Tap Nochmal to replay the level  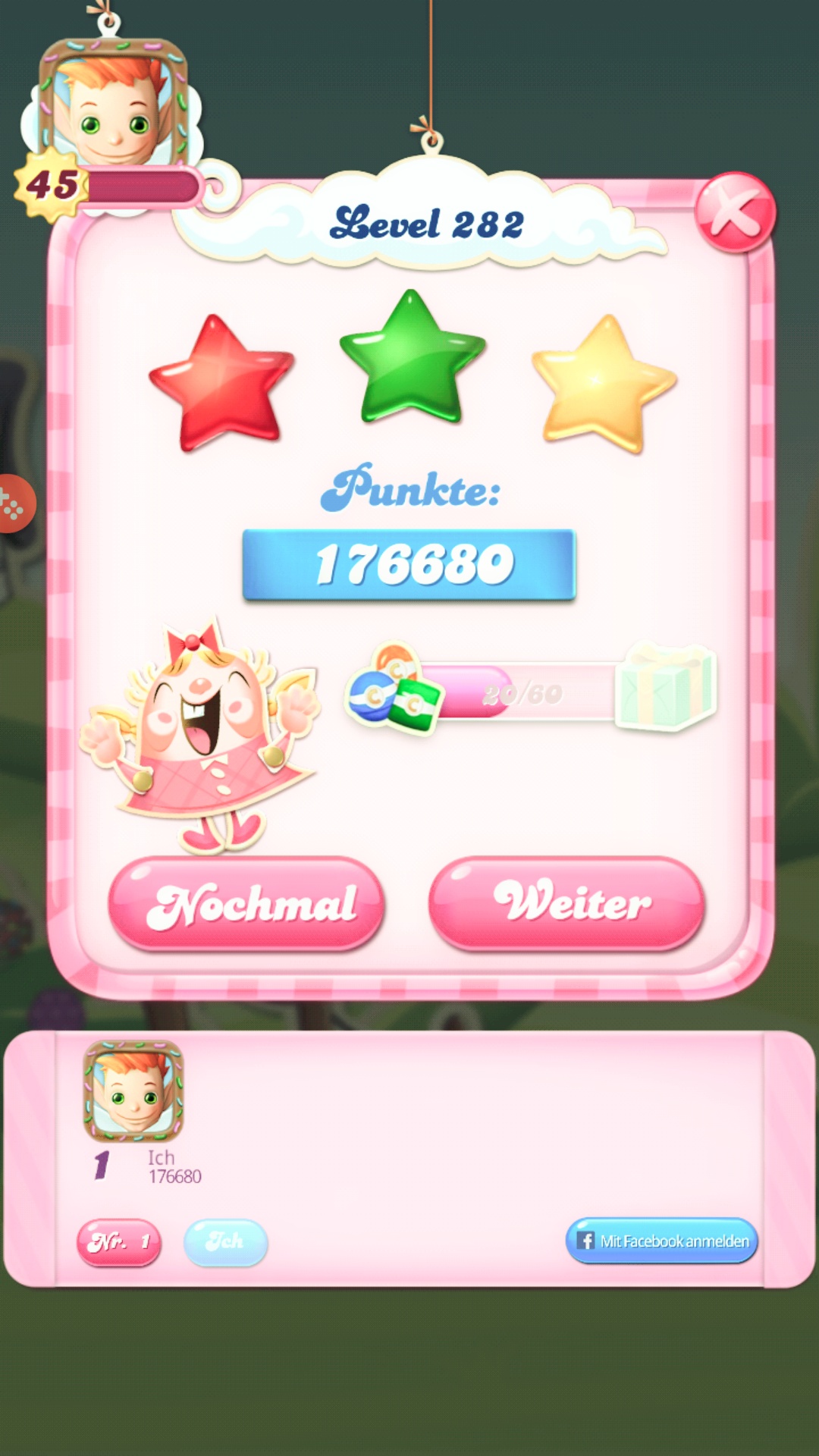(x=246, y=903)
